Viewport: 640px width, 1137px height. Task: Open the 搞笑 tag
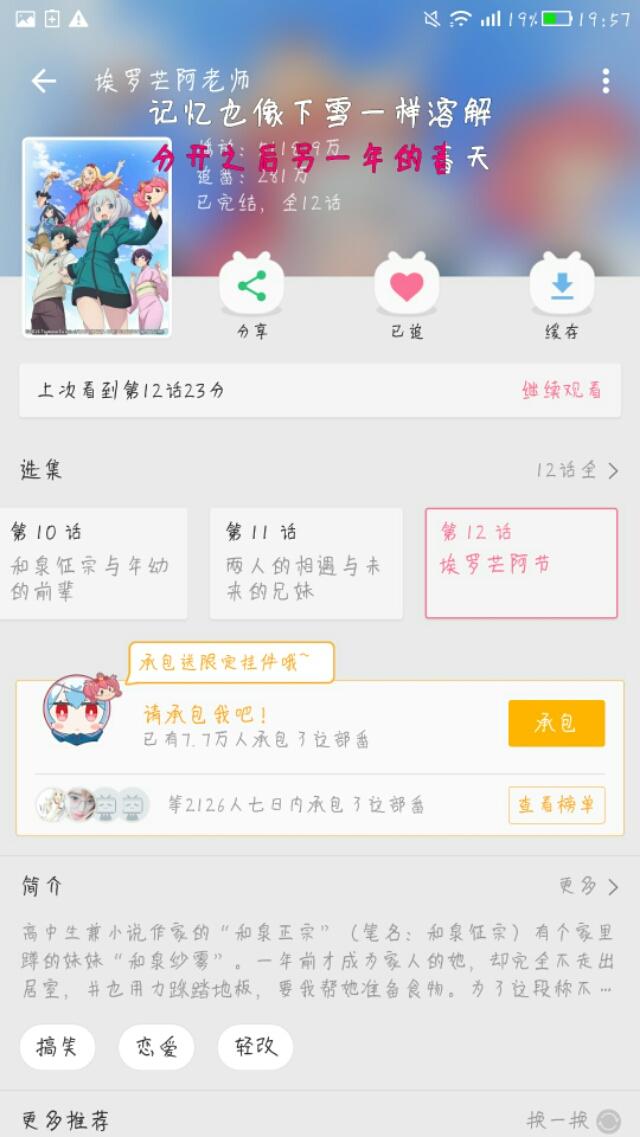(57, 1047)
